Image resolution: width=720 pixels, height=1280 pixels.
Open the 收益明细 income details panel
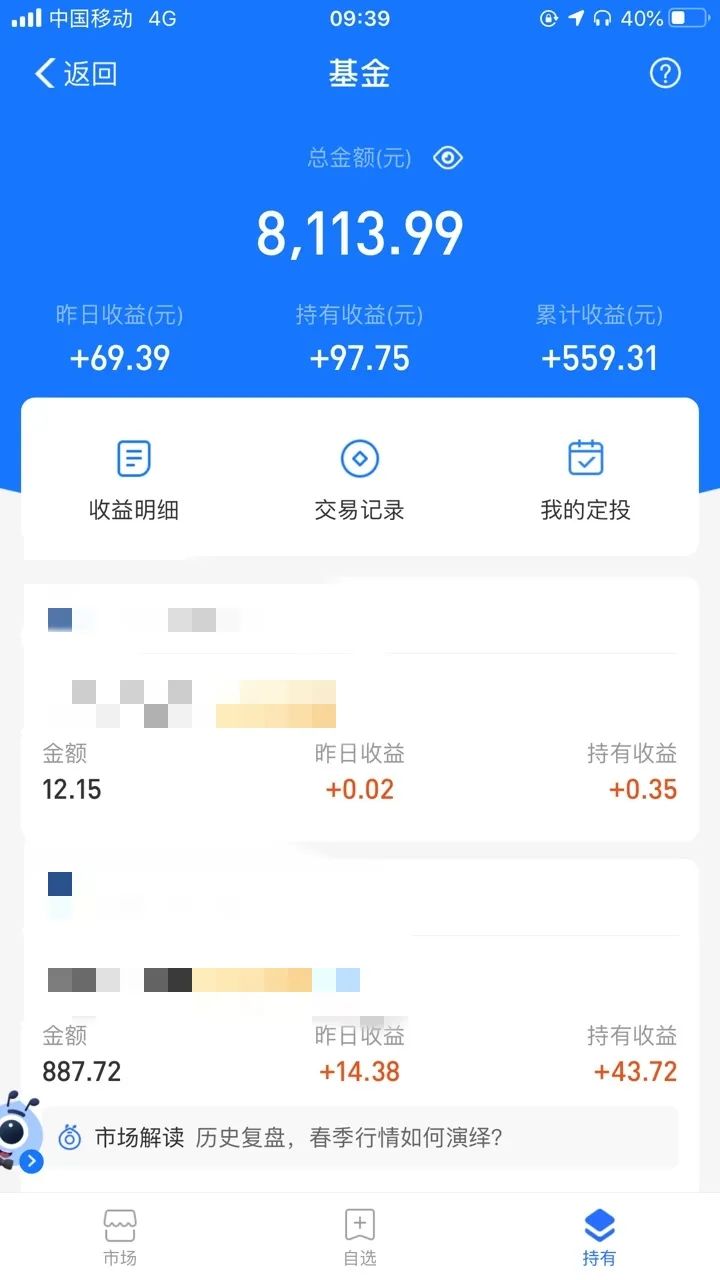(x=134, y=478)
